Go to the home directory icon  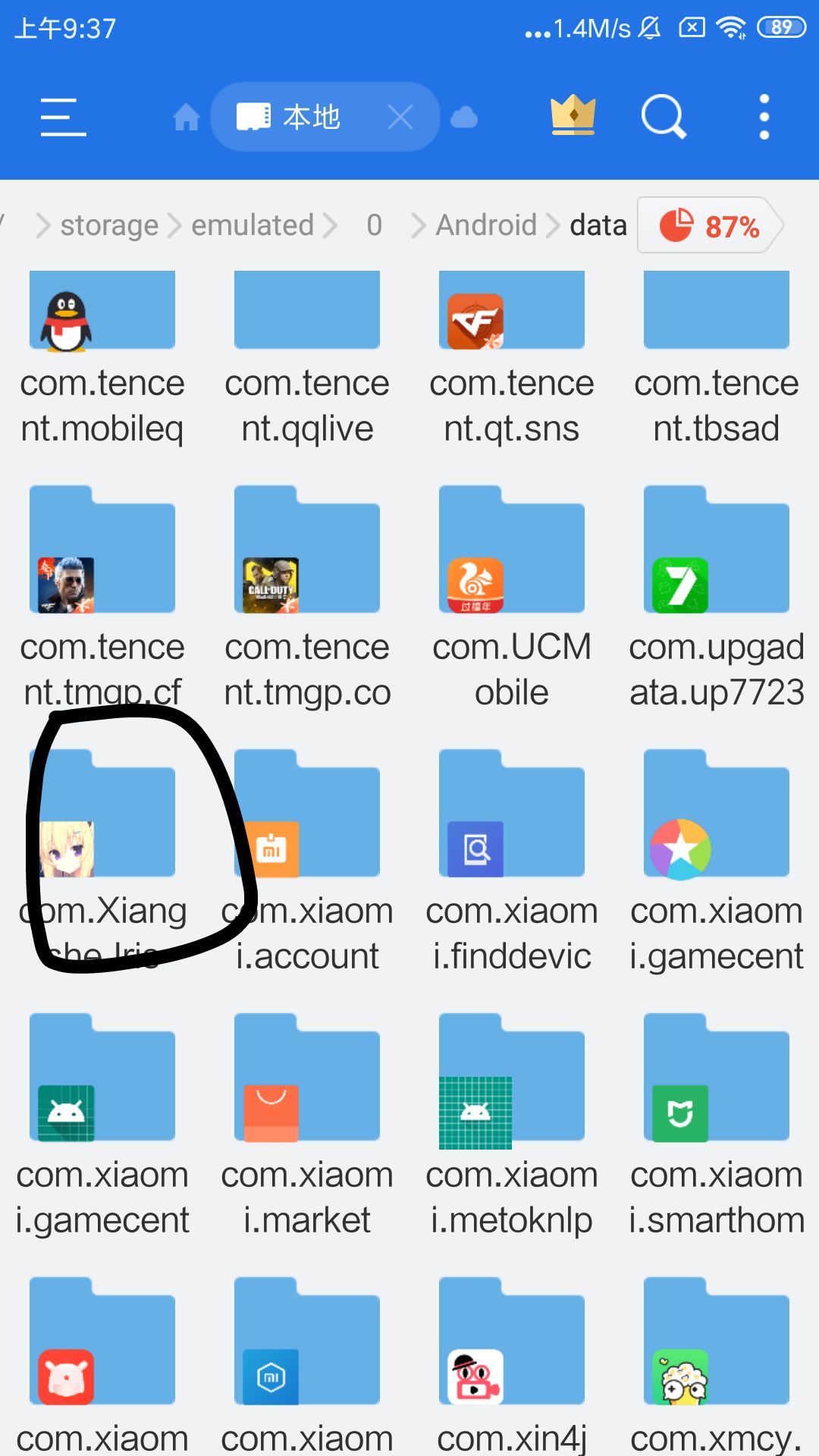(186, 117)
